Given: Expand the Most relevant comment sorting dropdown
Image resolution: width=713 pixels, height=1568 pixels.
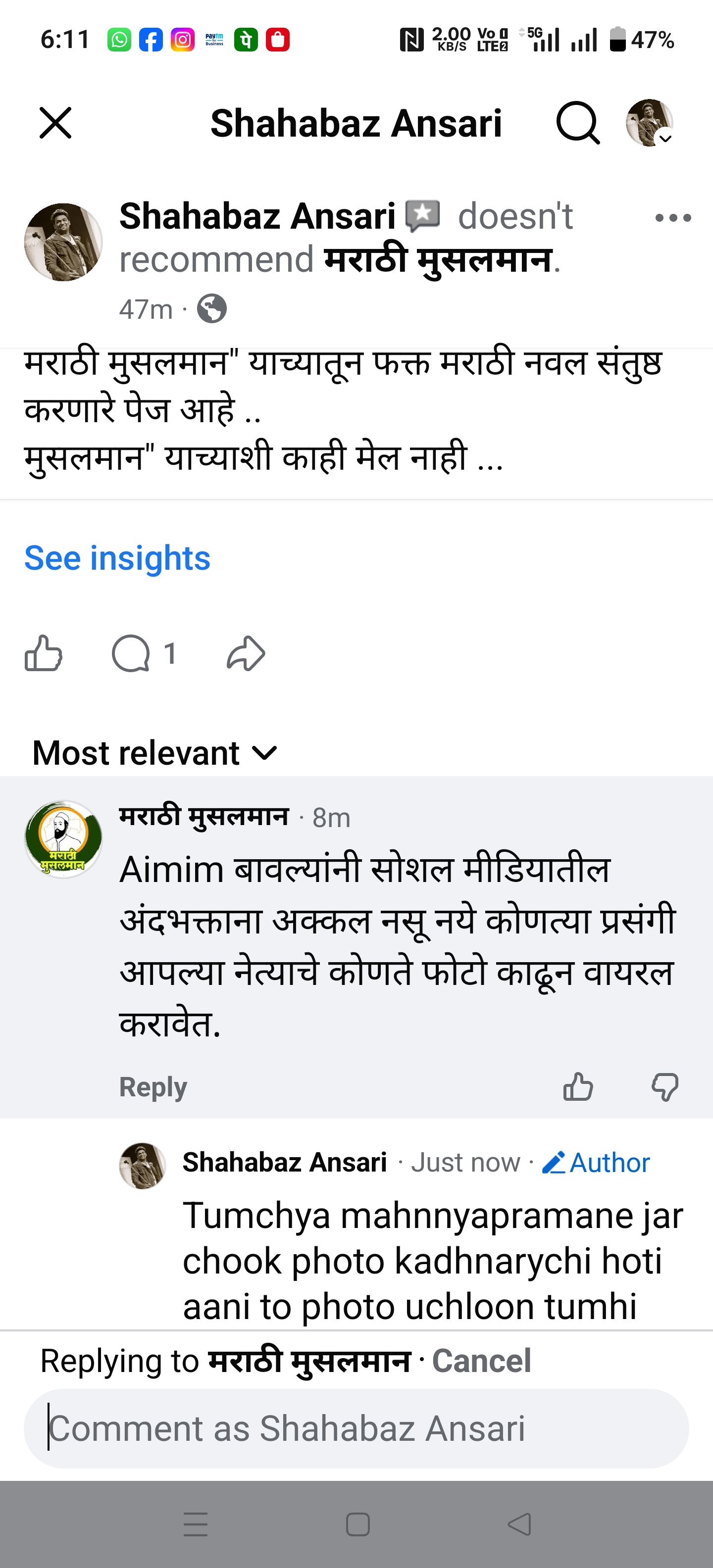Looking at the screenshot, I should click(155, 753).
